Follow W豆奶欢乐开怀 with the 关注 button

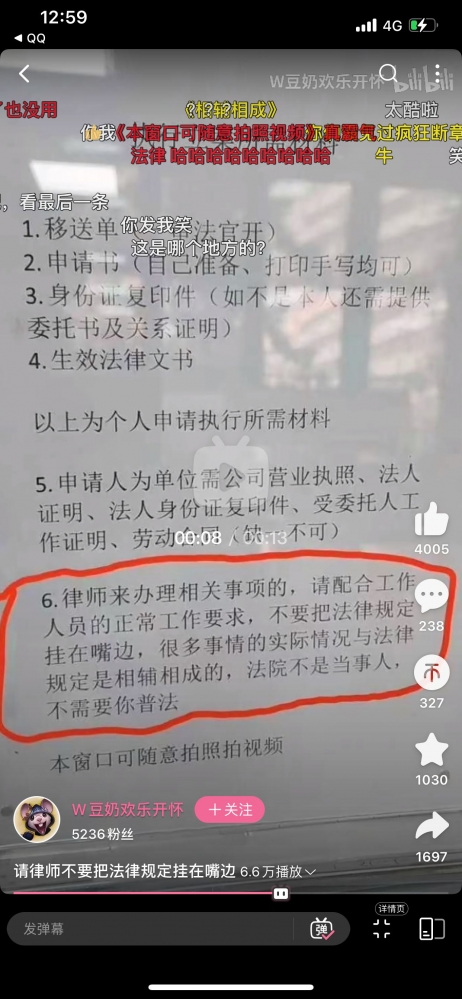[x=229, y=810]
